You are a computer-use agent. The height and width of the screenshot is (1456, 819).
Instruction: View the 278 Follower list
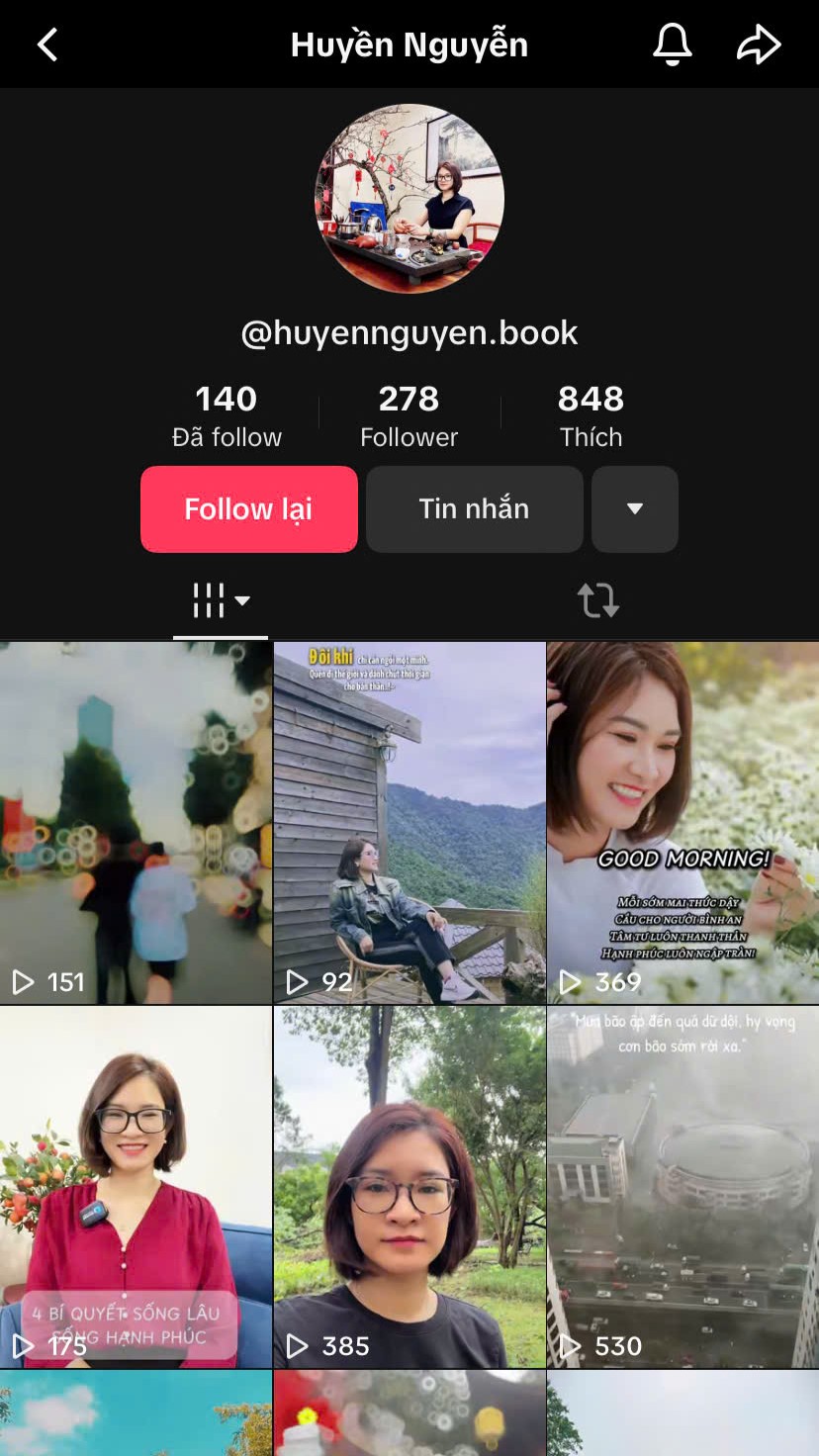point(409,415)
